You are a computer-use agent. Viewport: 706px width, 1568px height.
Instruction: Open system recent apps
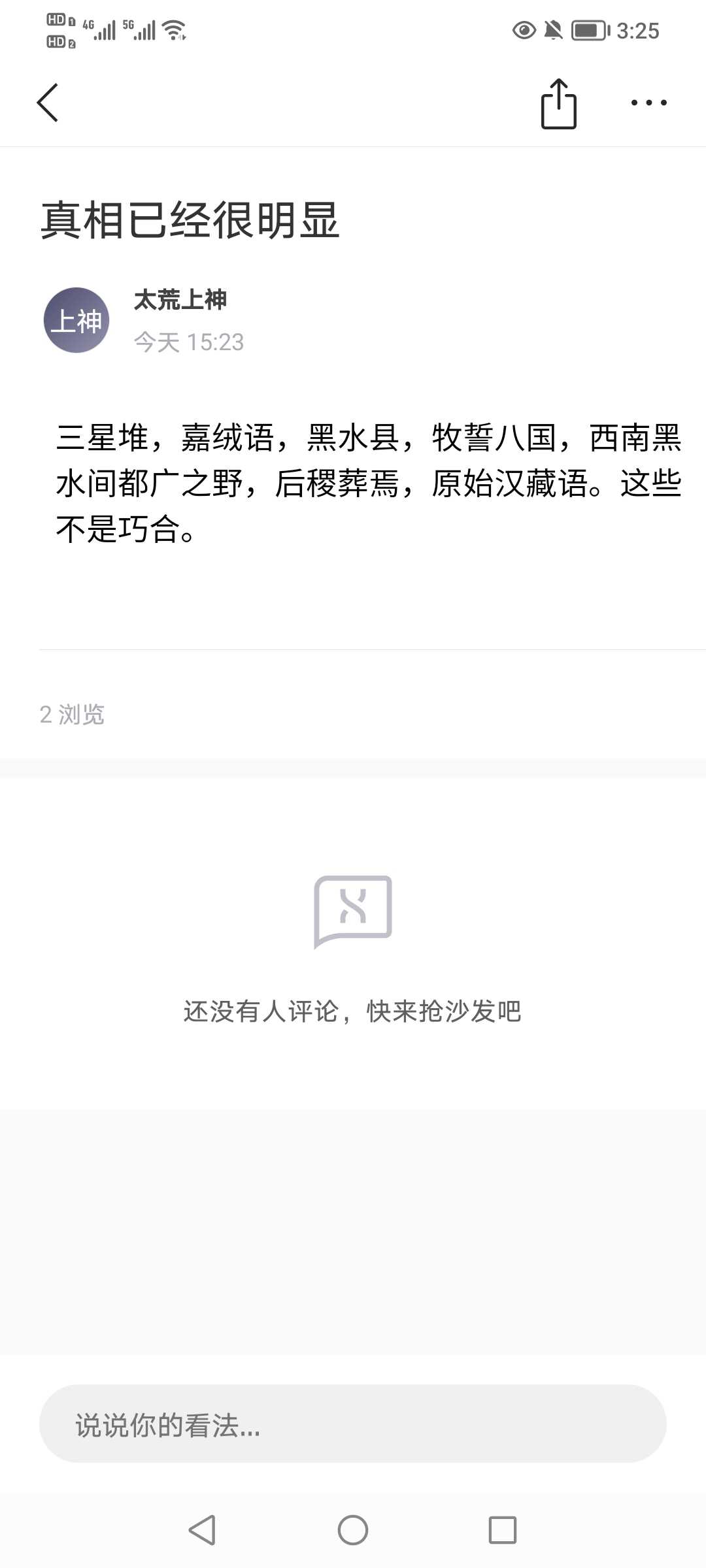coord(503,1530)
